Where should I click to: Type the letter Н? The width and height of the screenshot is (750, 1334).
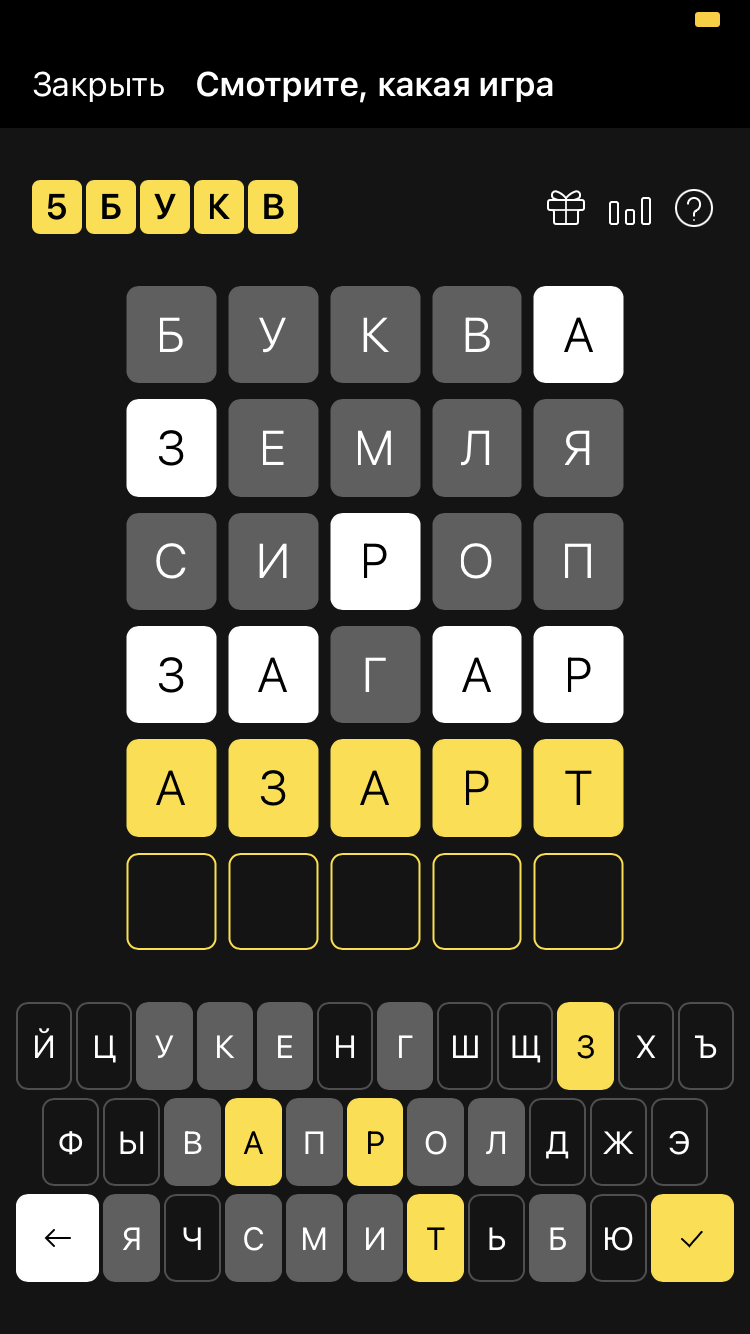point(345,1046)
